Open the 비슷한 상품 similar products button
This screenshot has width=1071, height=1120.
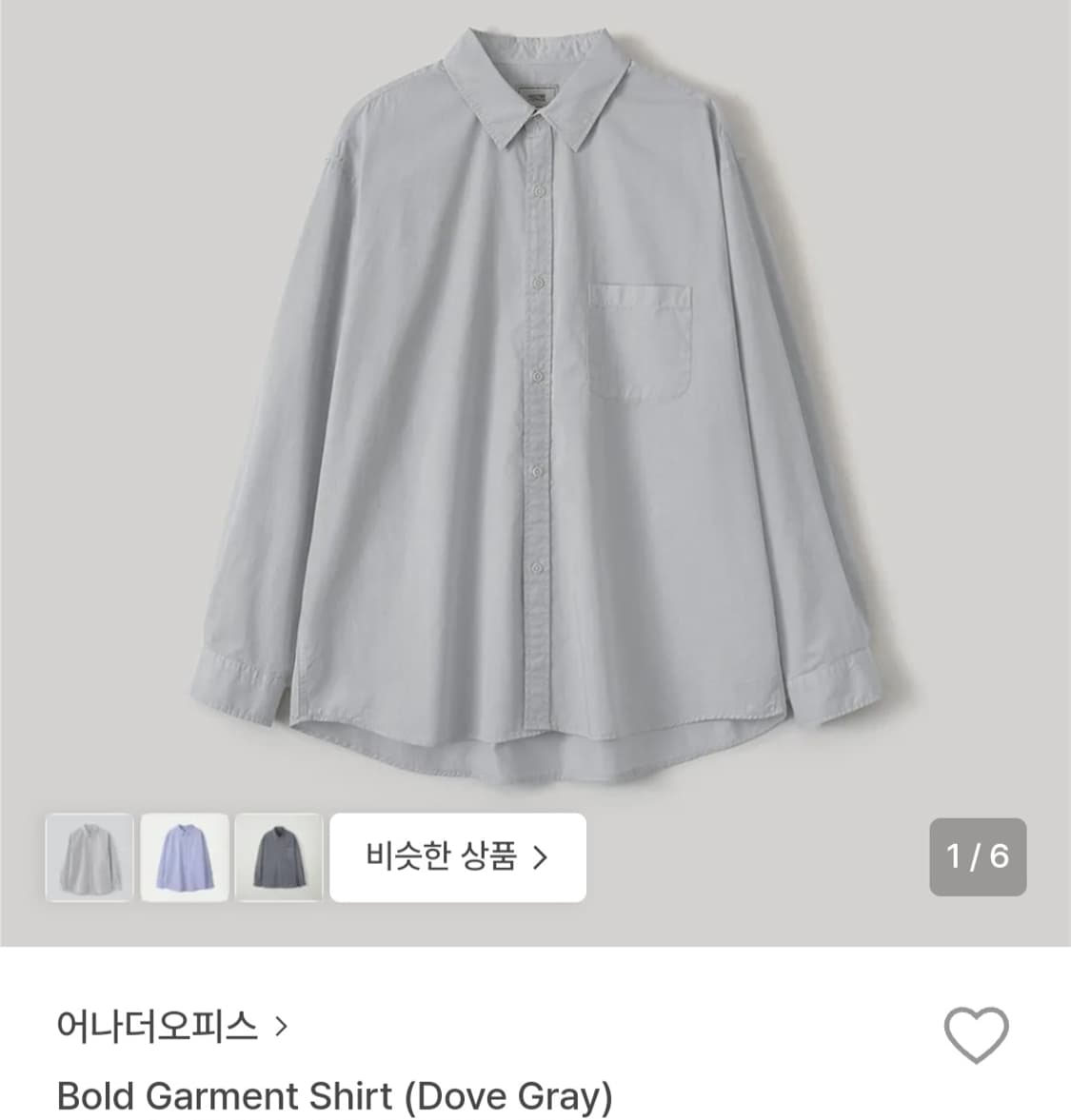pos(457,857)
